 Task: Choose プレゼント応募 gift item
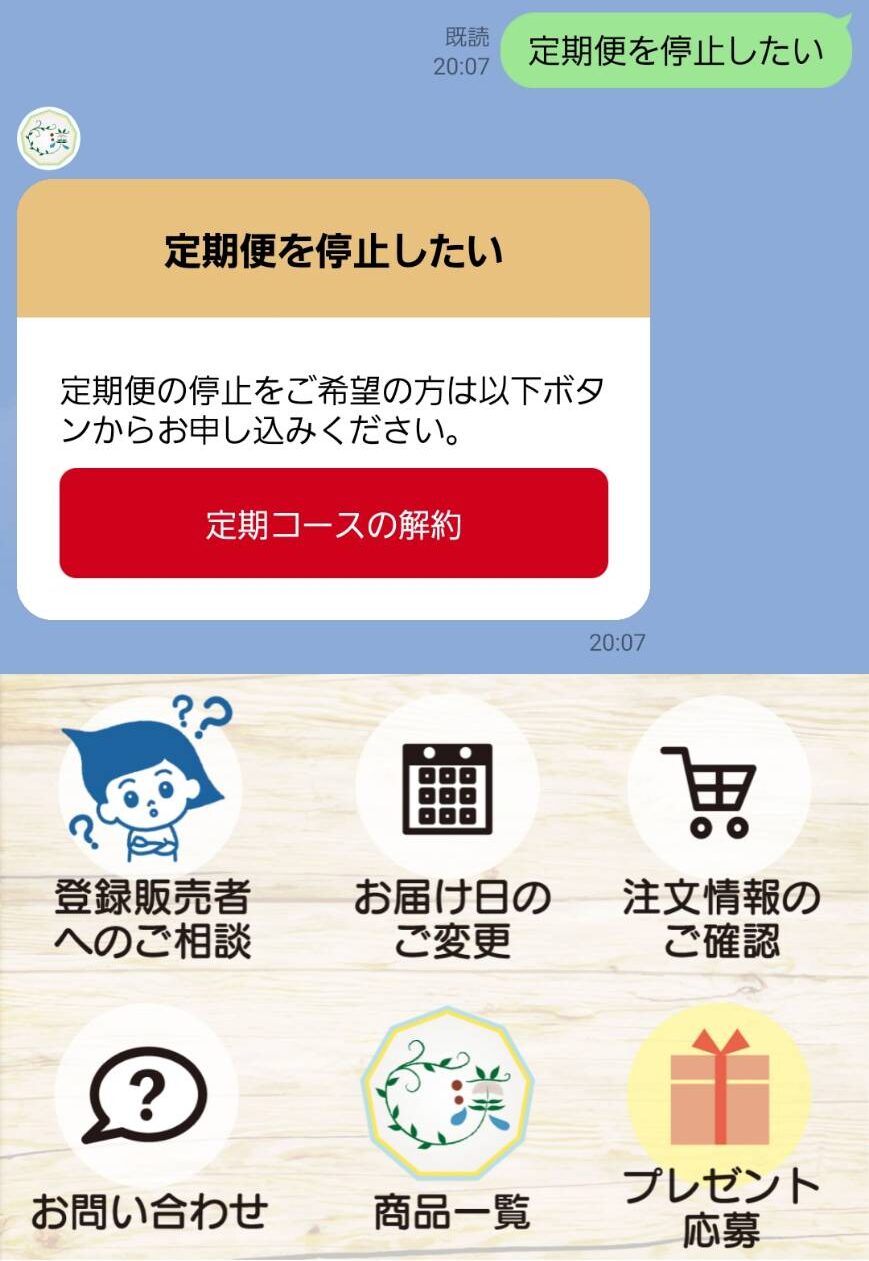click(720, 1126)
